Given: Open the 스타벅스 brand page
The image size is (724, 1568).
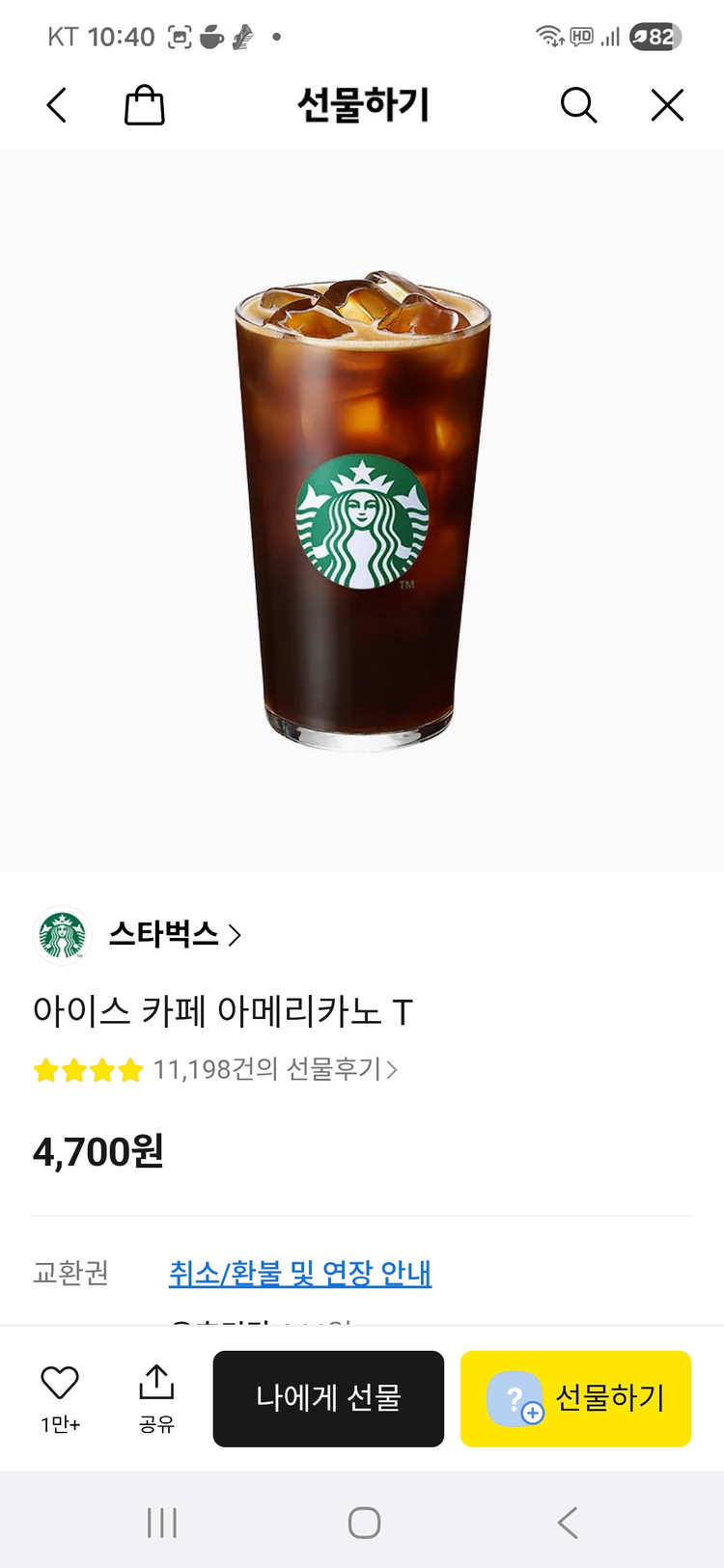Looking at the screenshot, I should 174,934.
